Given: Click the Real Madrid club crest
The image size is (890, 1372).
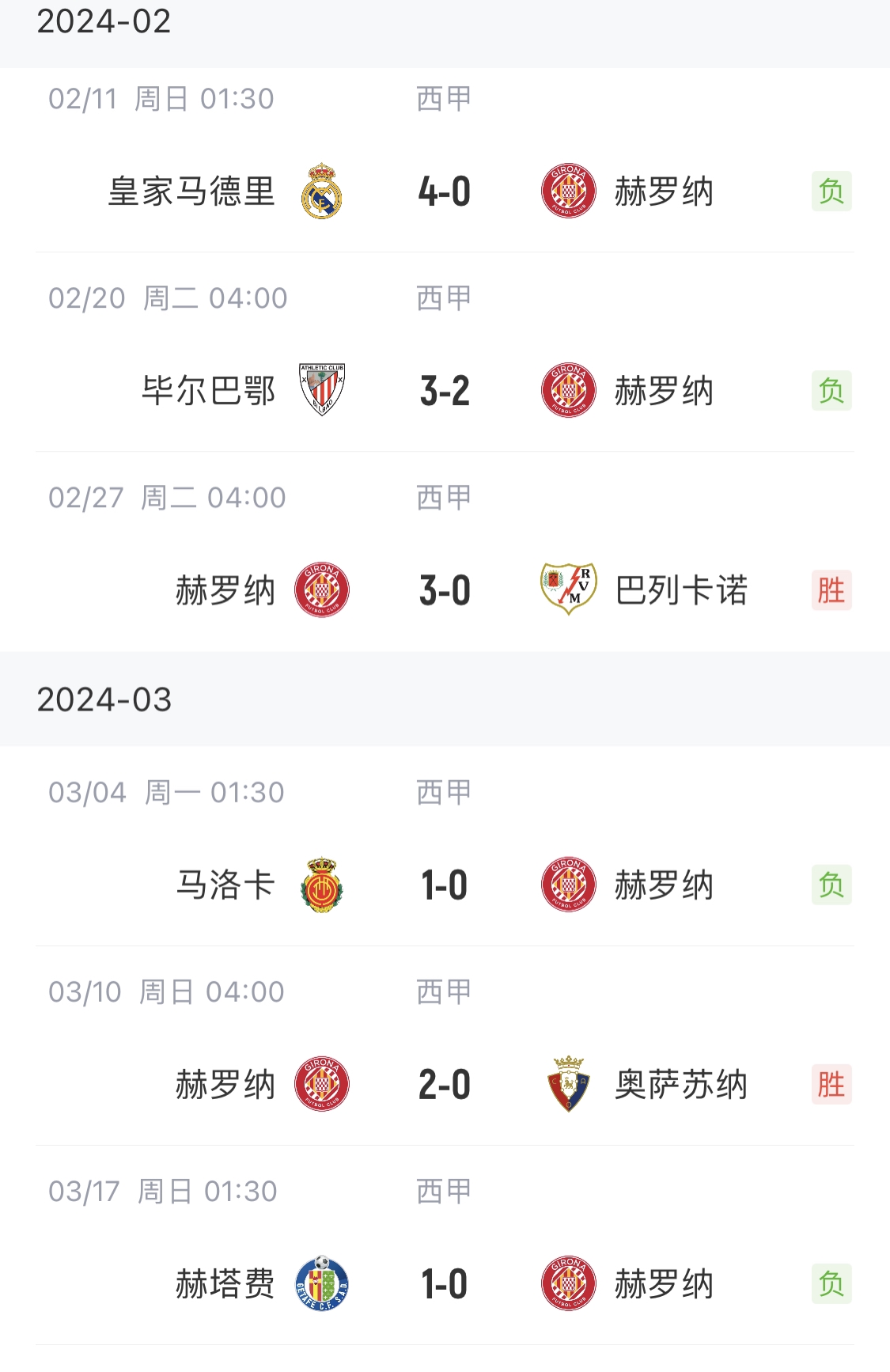Looking at the screenshot, I should pyautogui.click(x=323, y=192).
